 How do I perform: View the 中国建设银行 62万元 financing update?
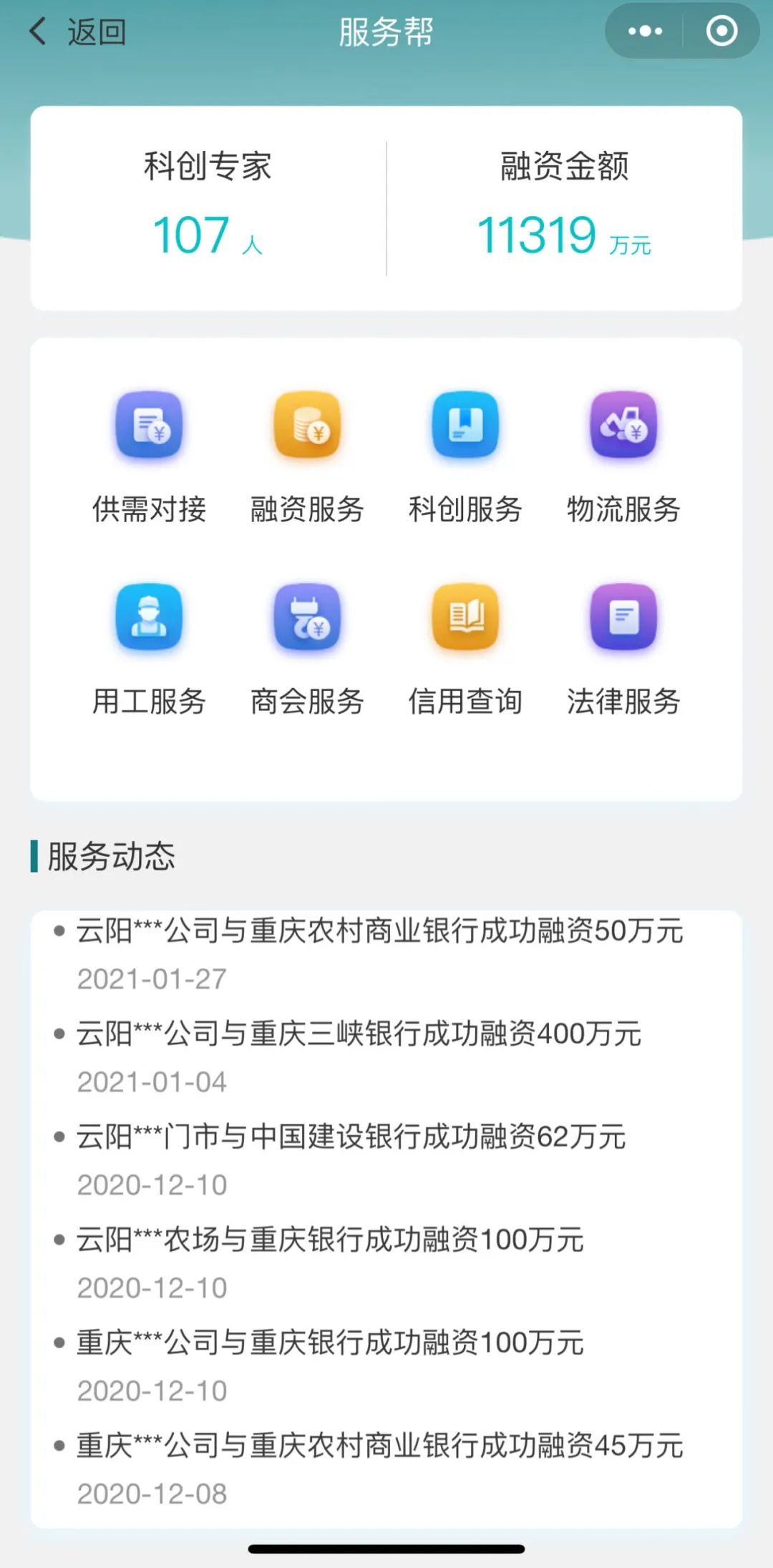tap(351, 1137)
